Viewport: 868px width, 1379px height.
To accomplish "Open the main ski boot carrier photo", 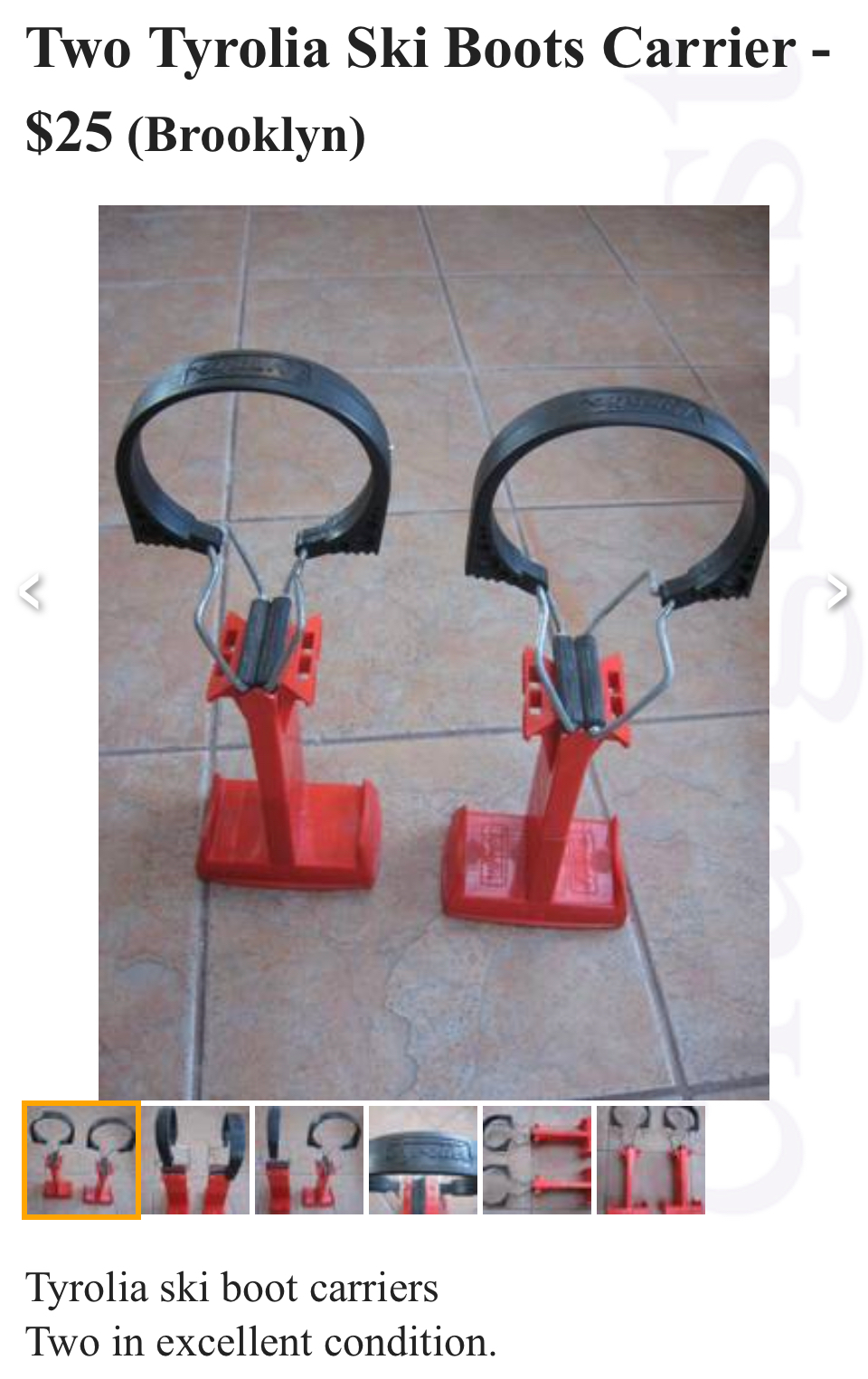I will (x=433, y=651).
